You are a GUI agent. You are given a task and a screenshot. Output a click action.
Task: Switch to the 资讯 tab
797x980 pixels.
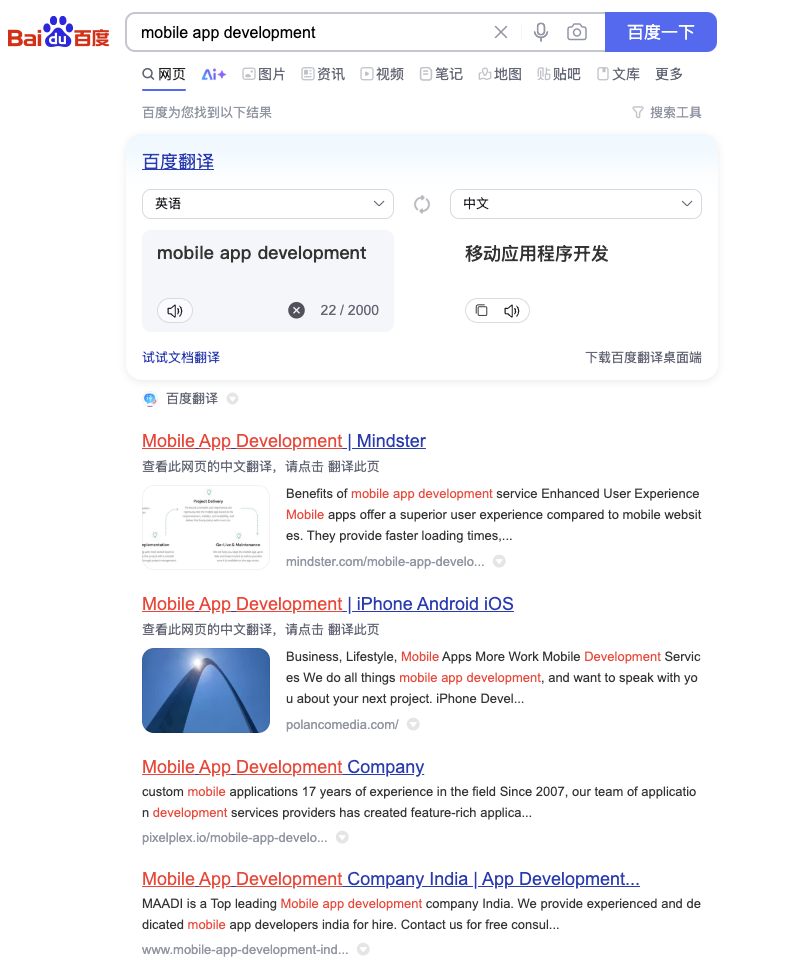point(322,74)
